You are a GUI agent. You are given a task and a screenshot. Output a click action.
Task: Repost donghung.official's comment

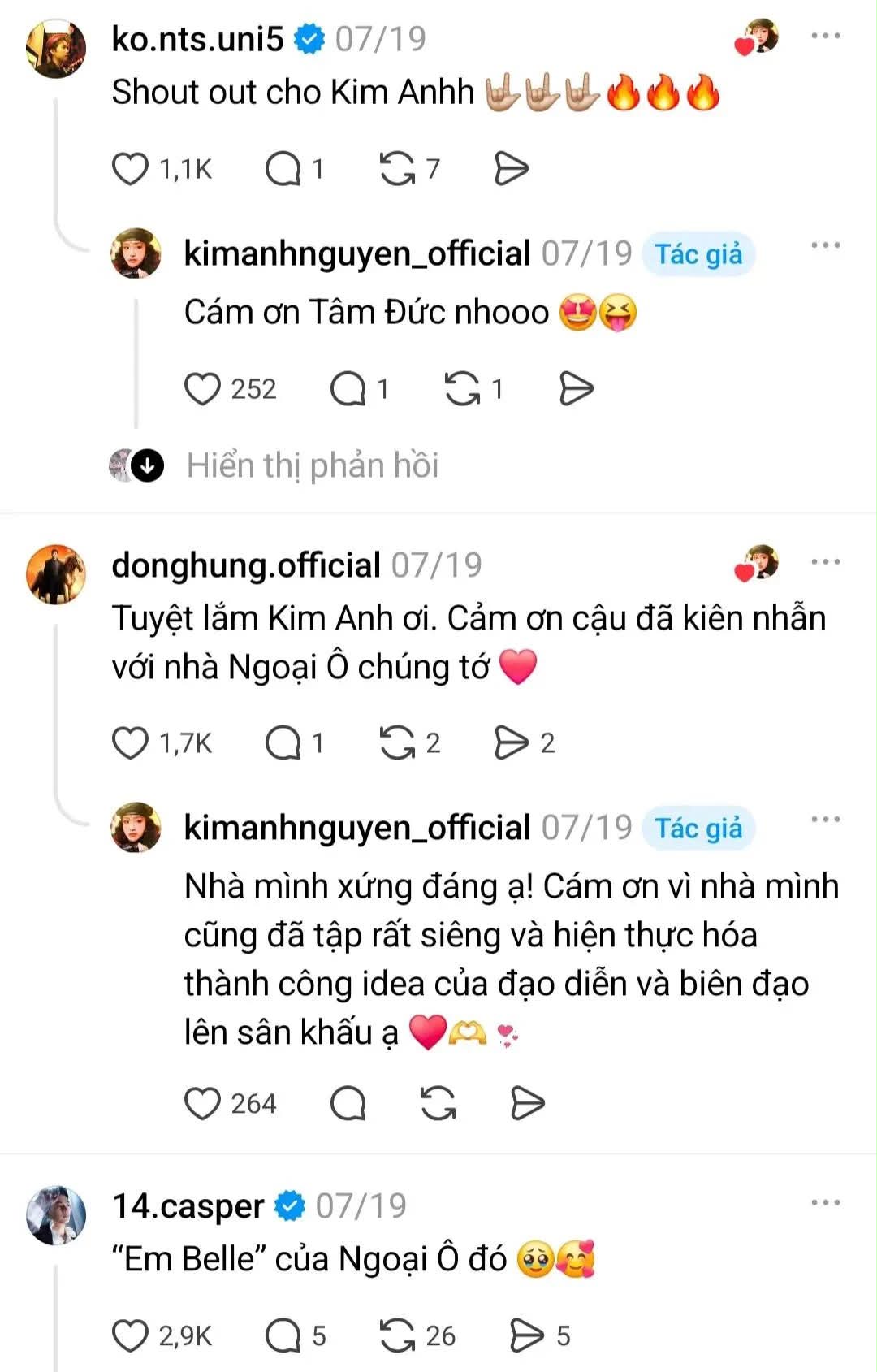pyautogui.click(x=397, y=743)
